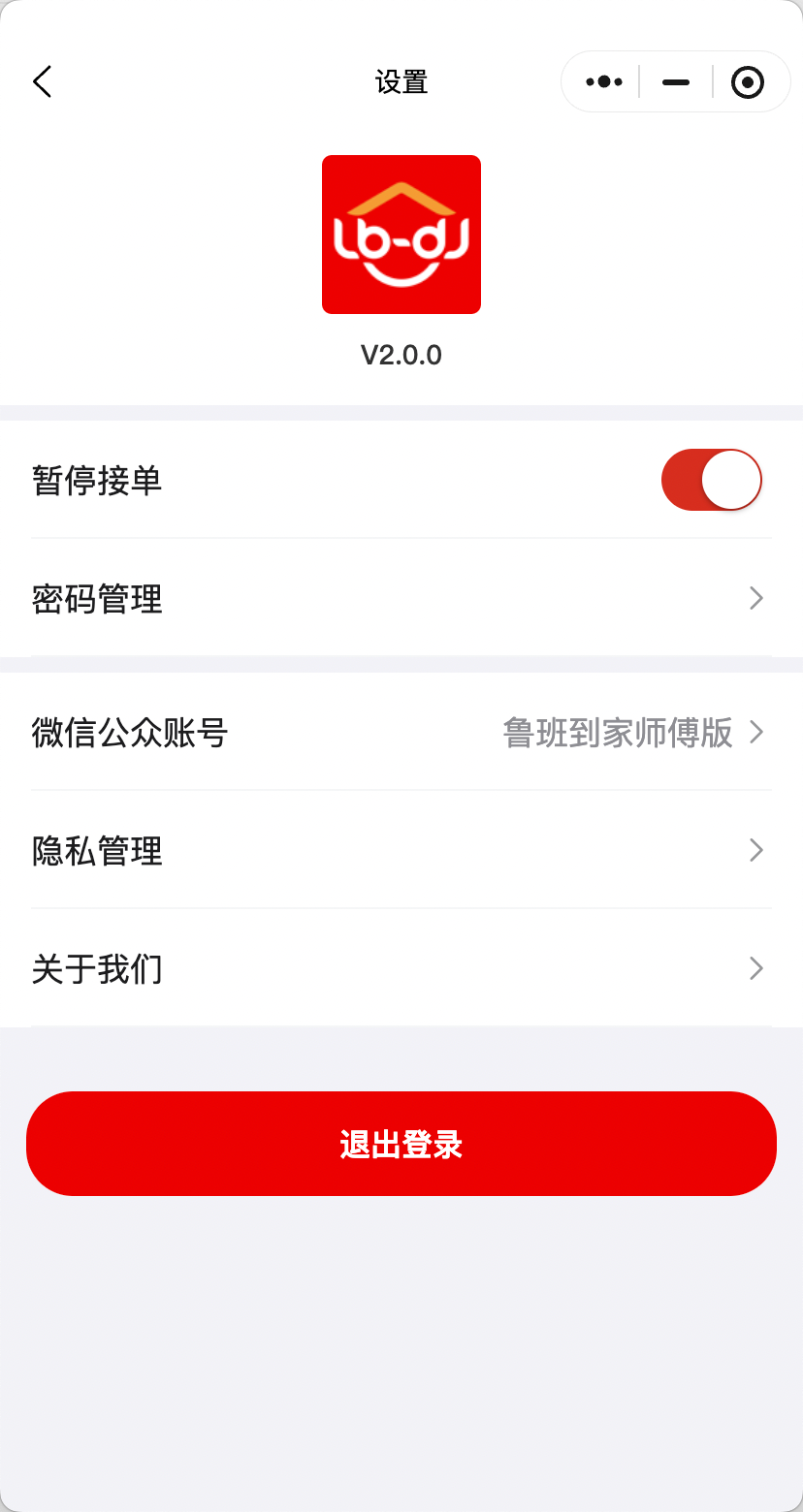Open 隐私管理
Image resolution: width=803 pixels, height=1512 pixels.
pyautogui.click(x=401, y=851)
